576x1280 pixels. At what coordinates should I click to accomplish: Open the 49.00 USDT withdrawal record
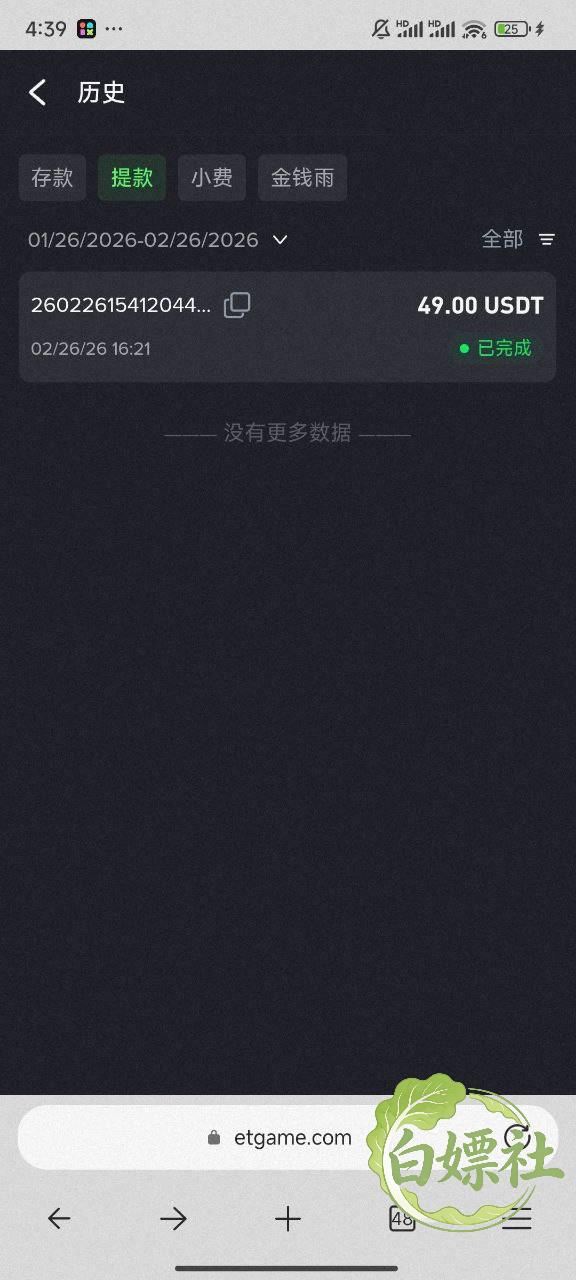[x=288, y=327]
